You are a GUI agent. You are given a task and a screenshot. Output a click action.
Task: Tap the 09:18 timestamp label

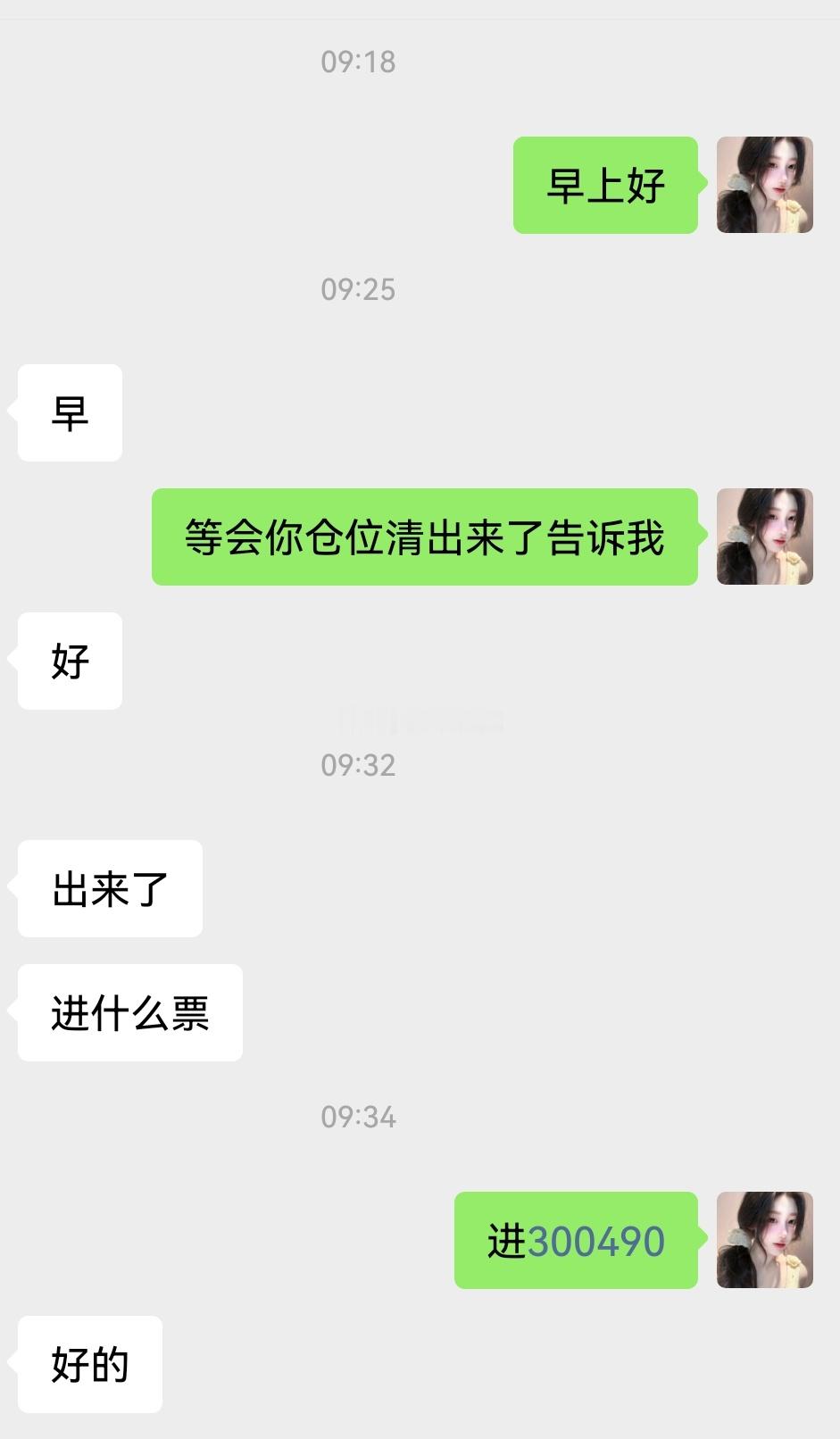357,61
